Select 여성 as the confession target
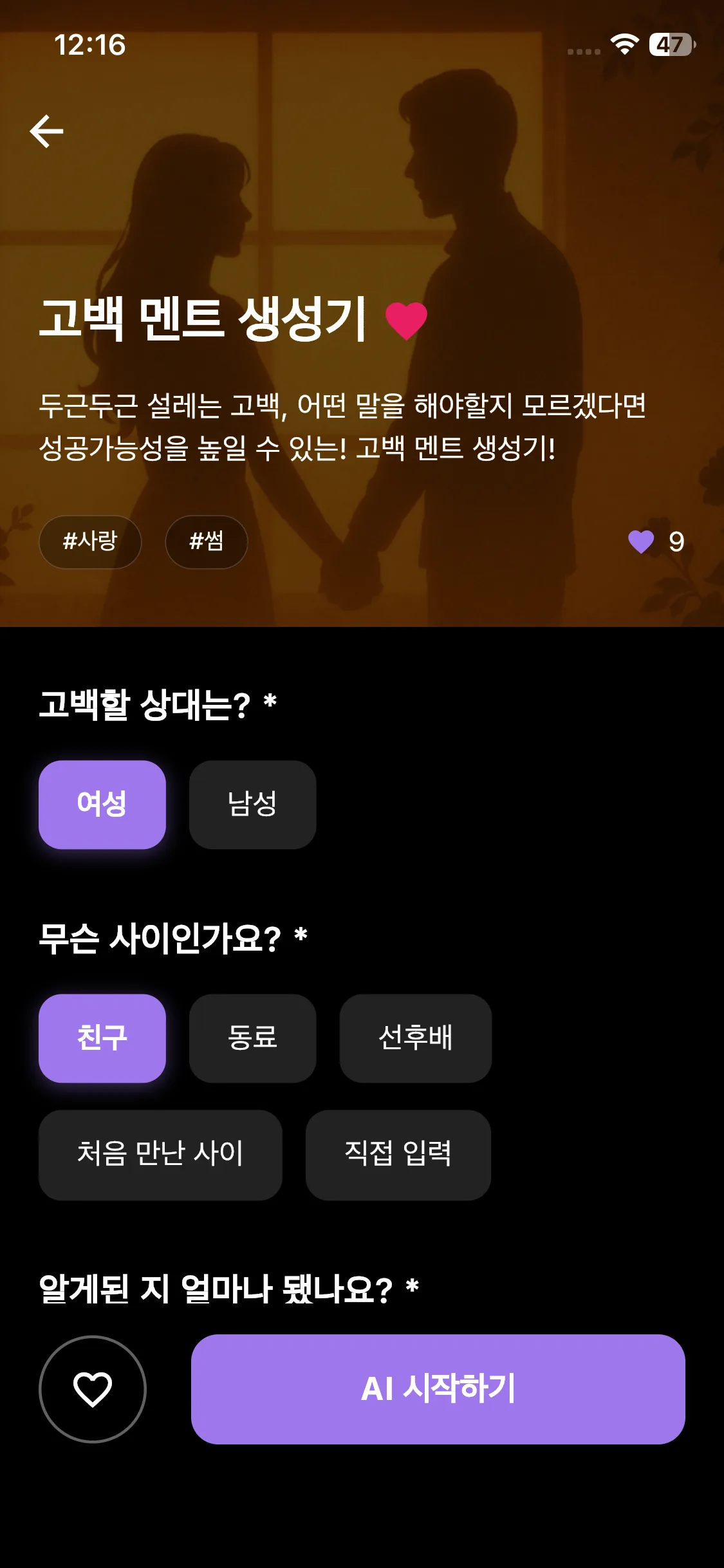Image resolution: width=724 pixels, height=1568 pixels. tap(102, 804)
